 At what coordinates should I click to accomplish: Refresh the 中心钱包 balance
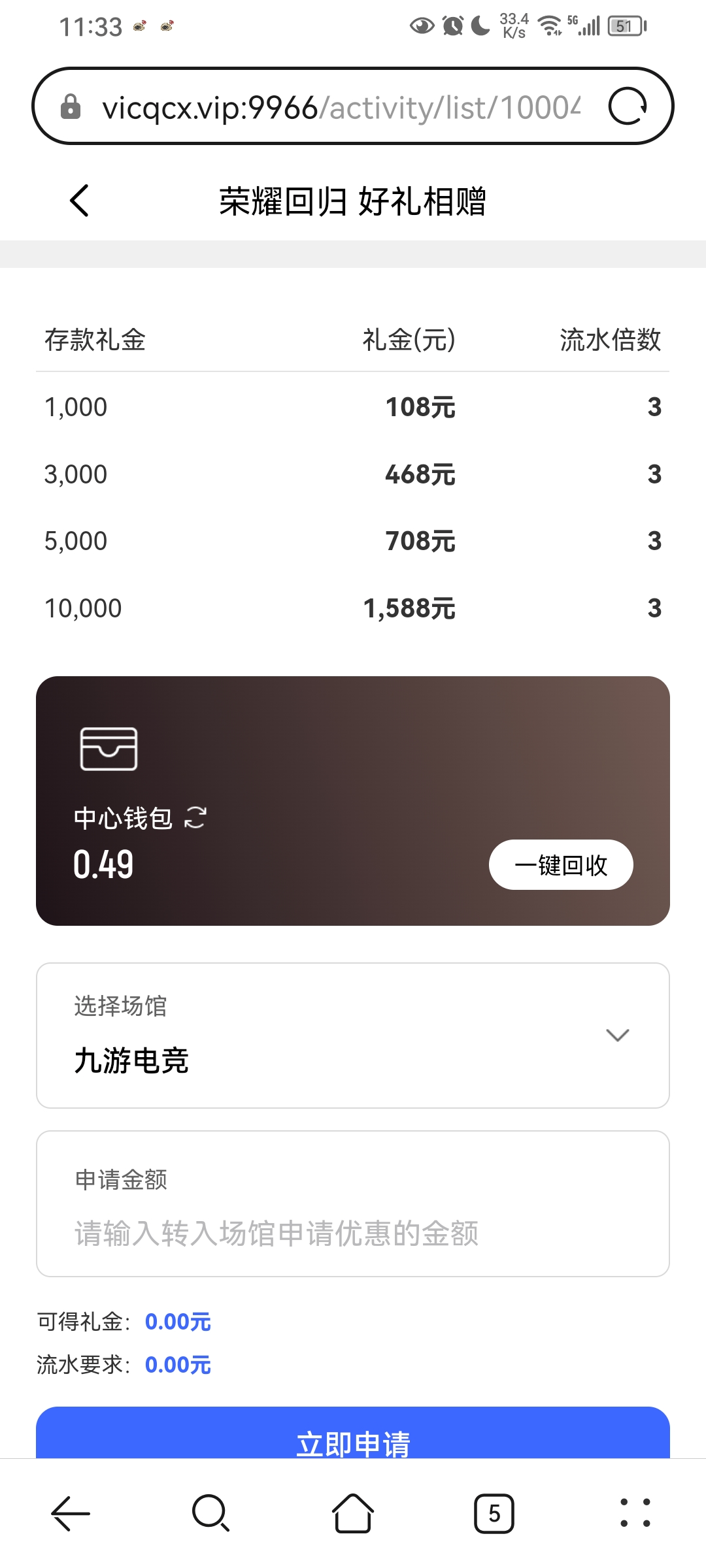195,817
